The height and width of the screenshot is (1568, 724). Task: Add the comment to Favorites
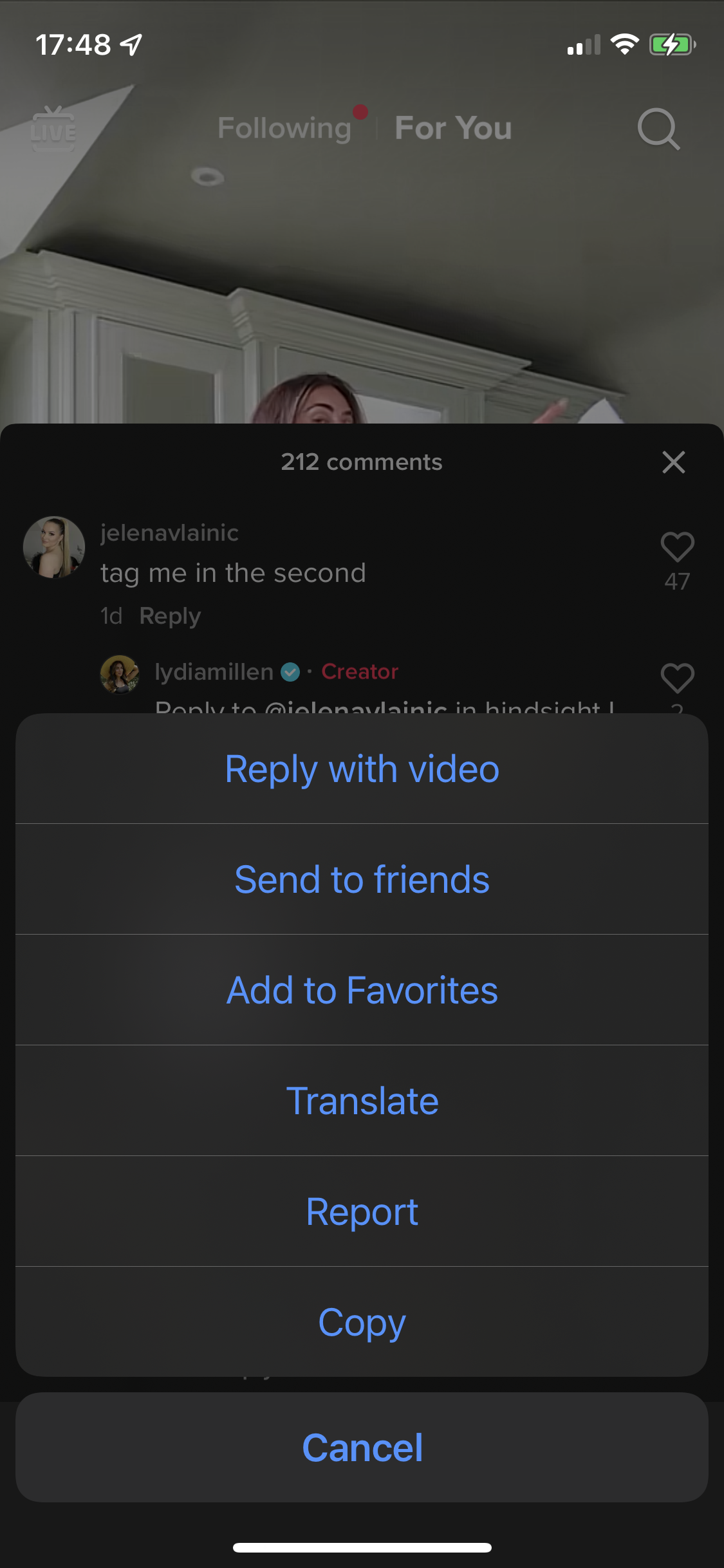[362, 991]
